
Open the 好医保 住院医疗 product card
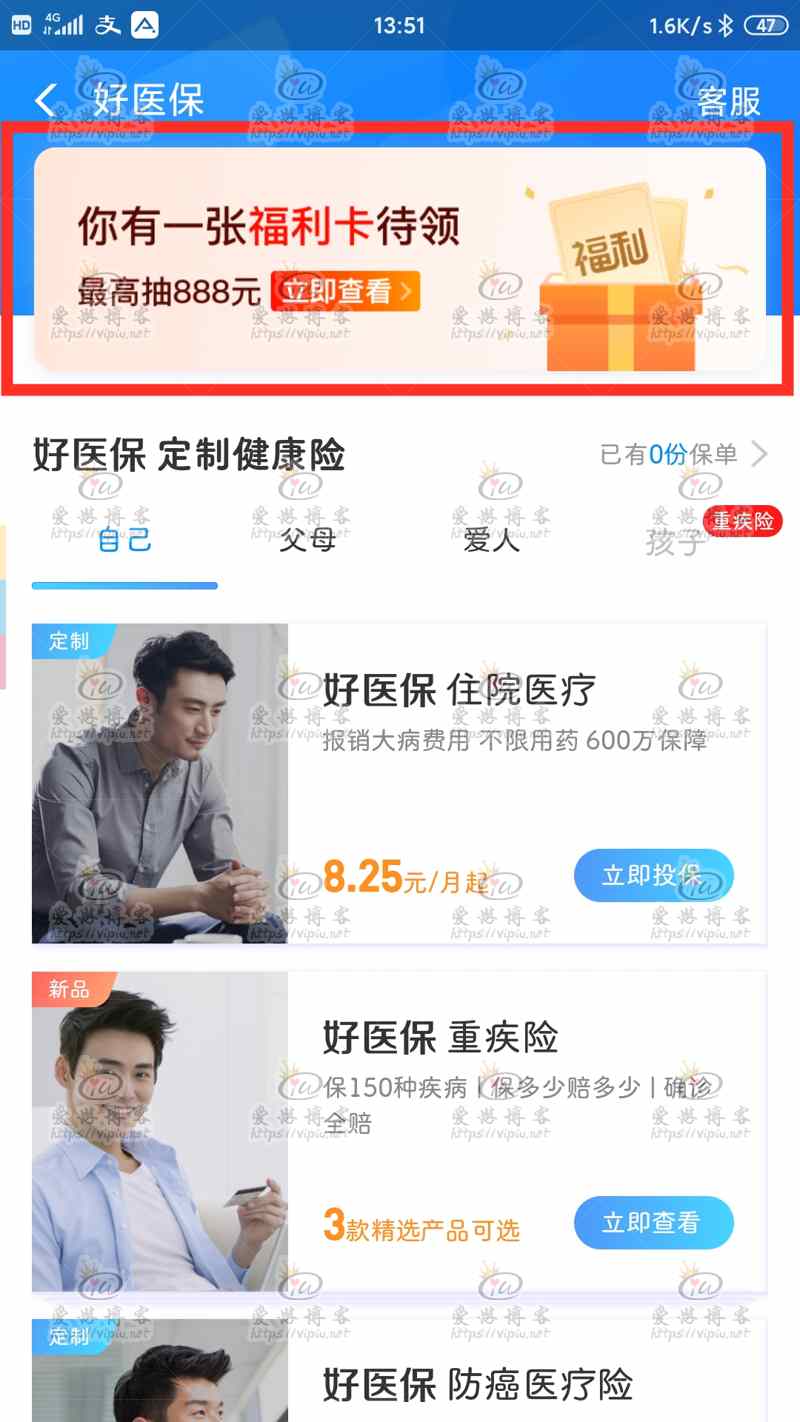[399, 784]
